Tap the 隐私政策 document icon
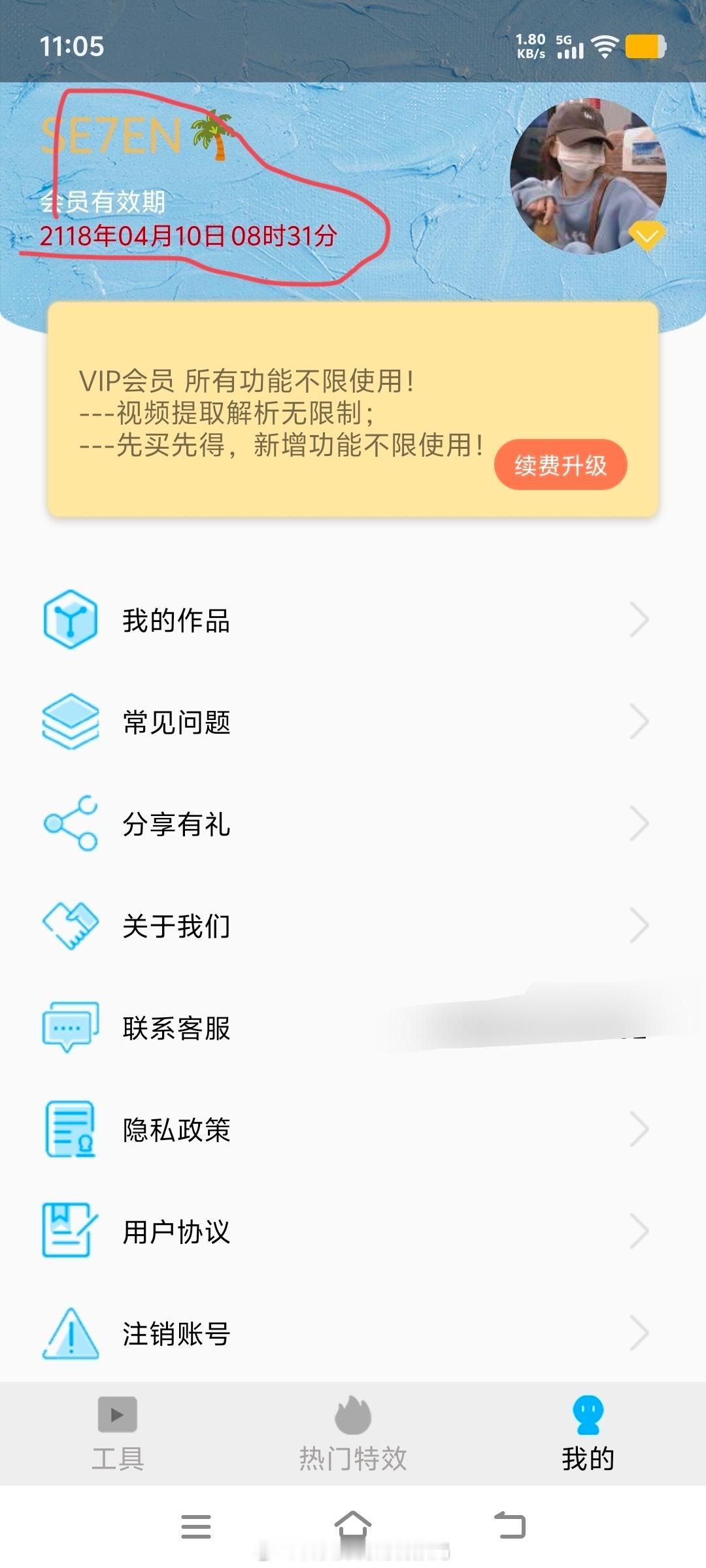 [x=70, y=1130]
